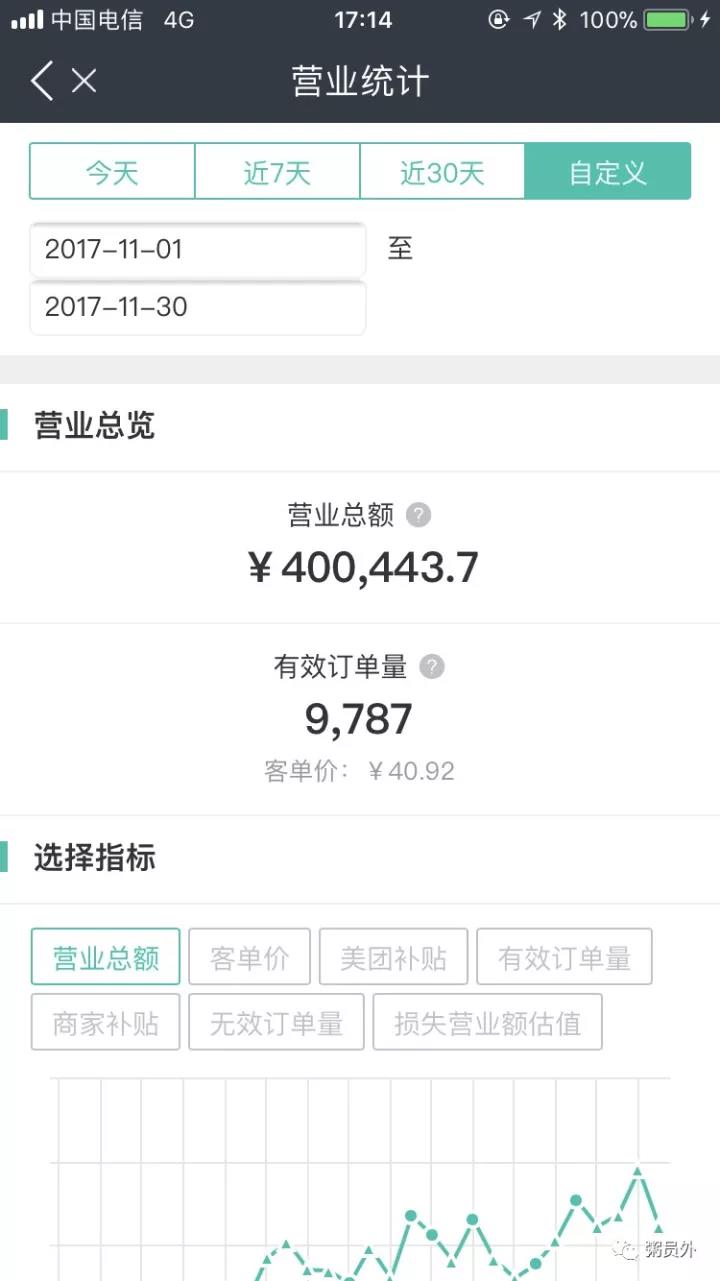Select the 营业总额 indicator chip
Image resolution: width=720 pixels, height=1281 pixels.
(106, 958)
